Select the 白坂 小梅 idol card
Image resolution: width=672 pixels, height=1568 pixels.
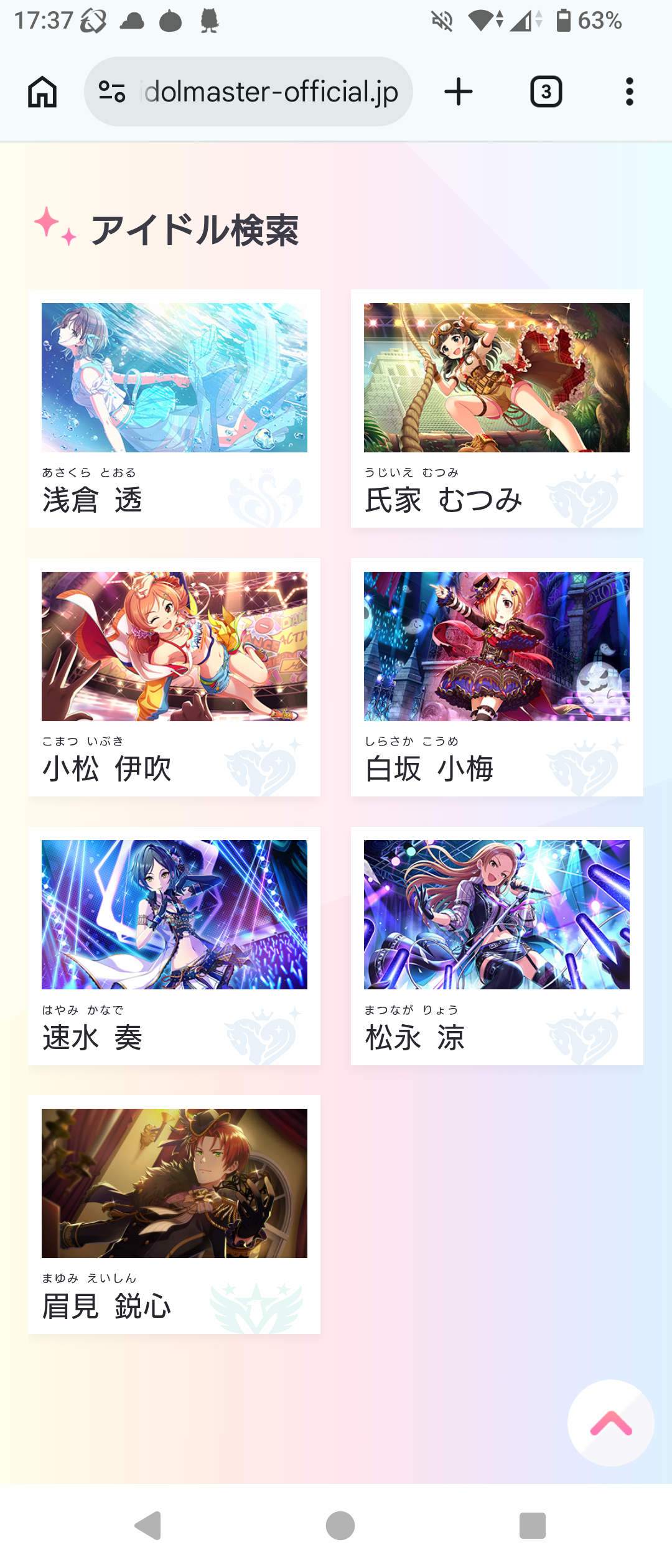tap(497, 677)
